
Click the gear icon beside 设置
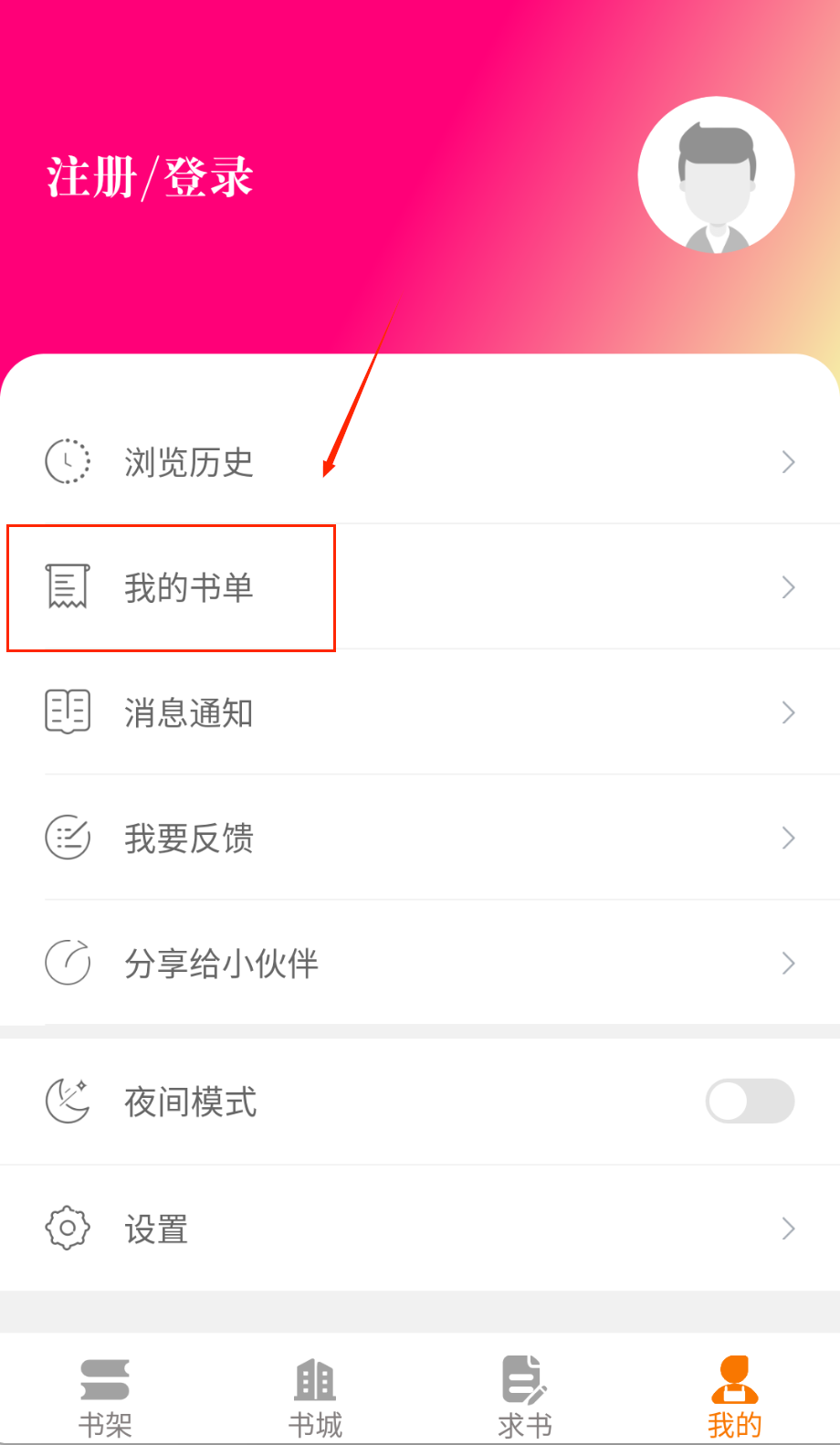point(67,1229)
